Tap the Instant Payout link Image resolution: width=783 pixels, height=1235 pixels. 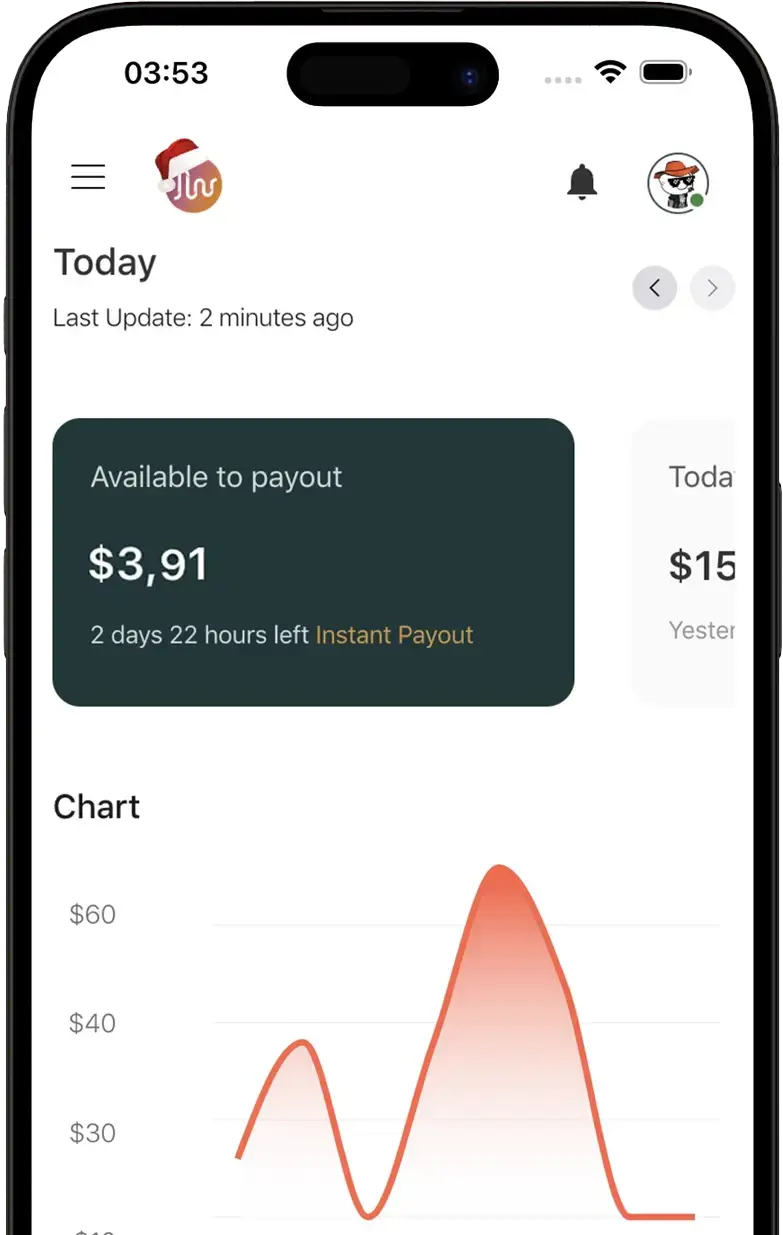pos(394,635)
